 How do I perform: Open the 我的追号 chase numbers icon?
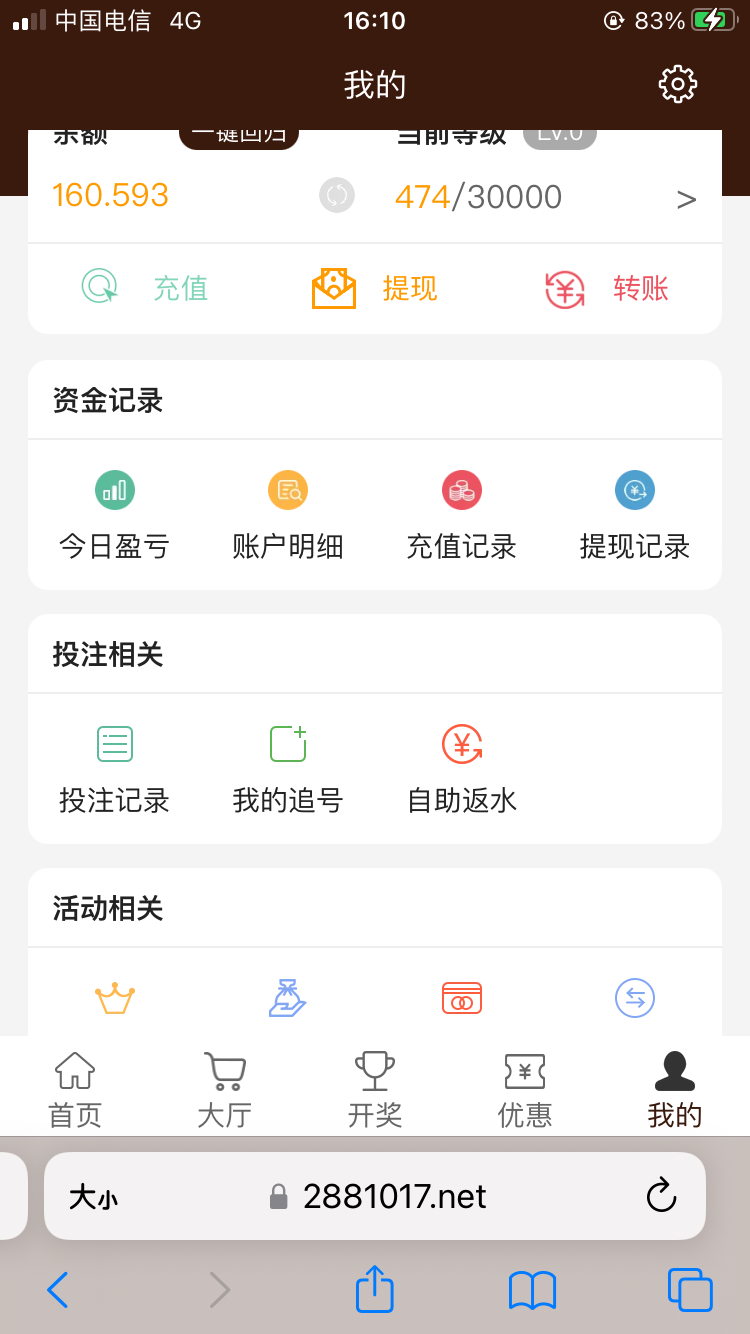point(287,743)
